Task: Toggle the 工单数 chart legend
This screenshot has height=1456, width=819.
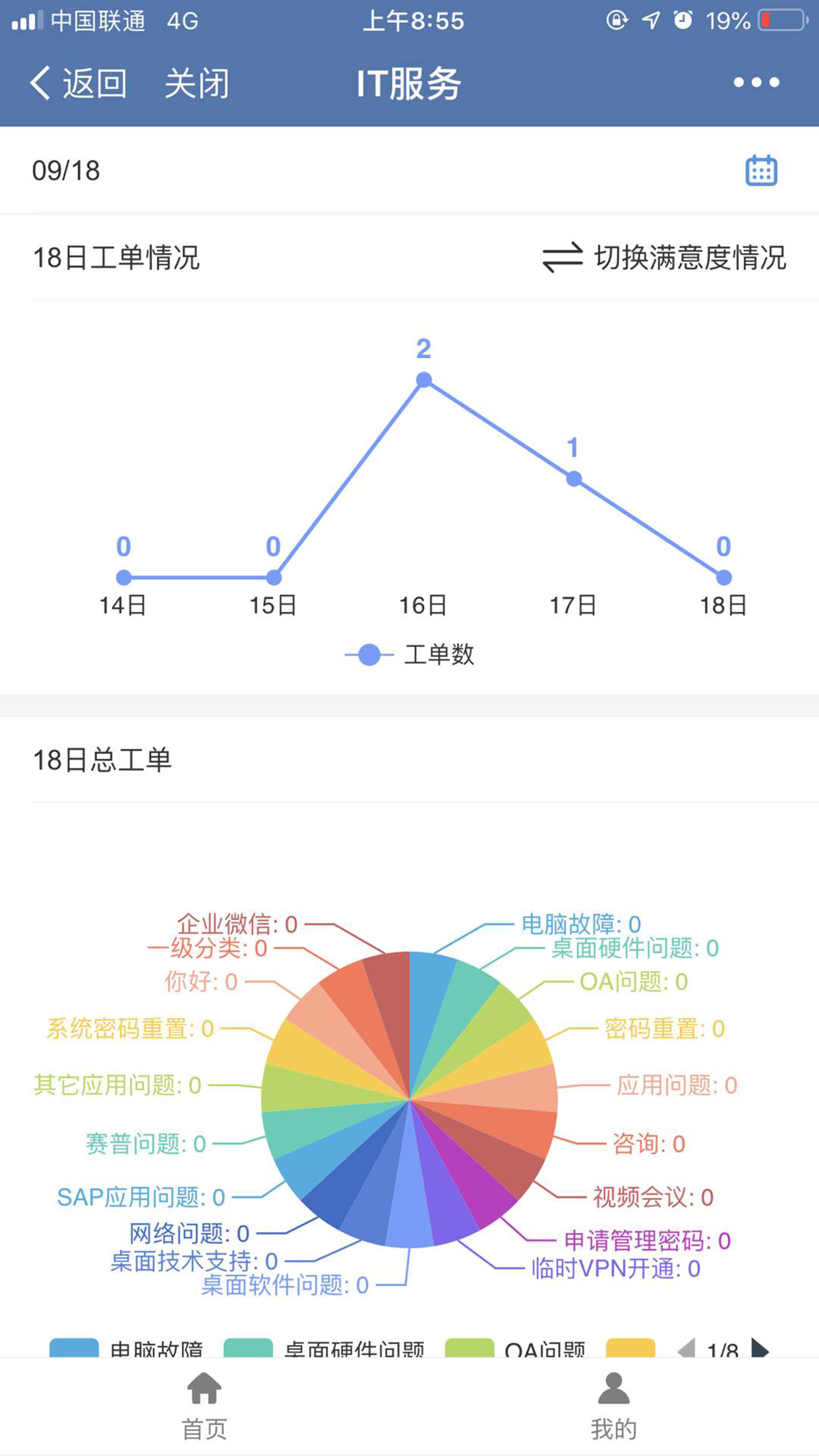Action: tap(409, 655)
